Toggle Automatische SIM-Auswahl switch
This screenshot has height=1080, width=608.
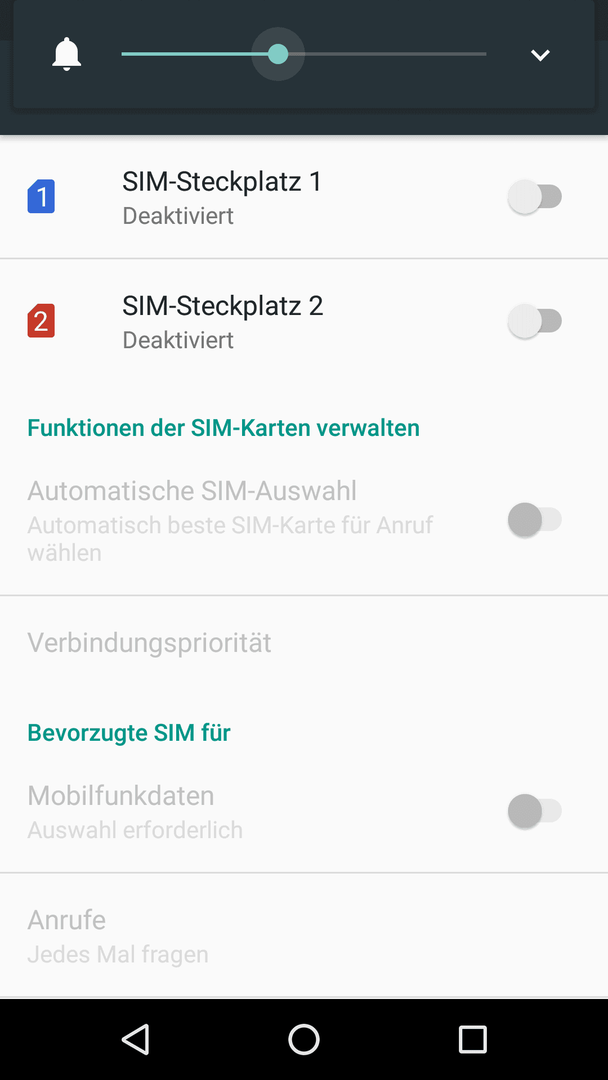tap(535, 519)
